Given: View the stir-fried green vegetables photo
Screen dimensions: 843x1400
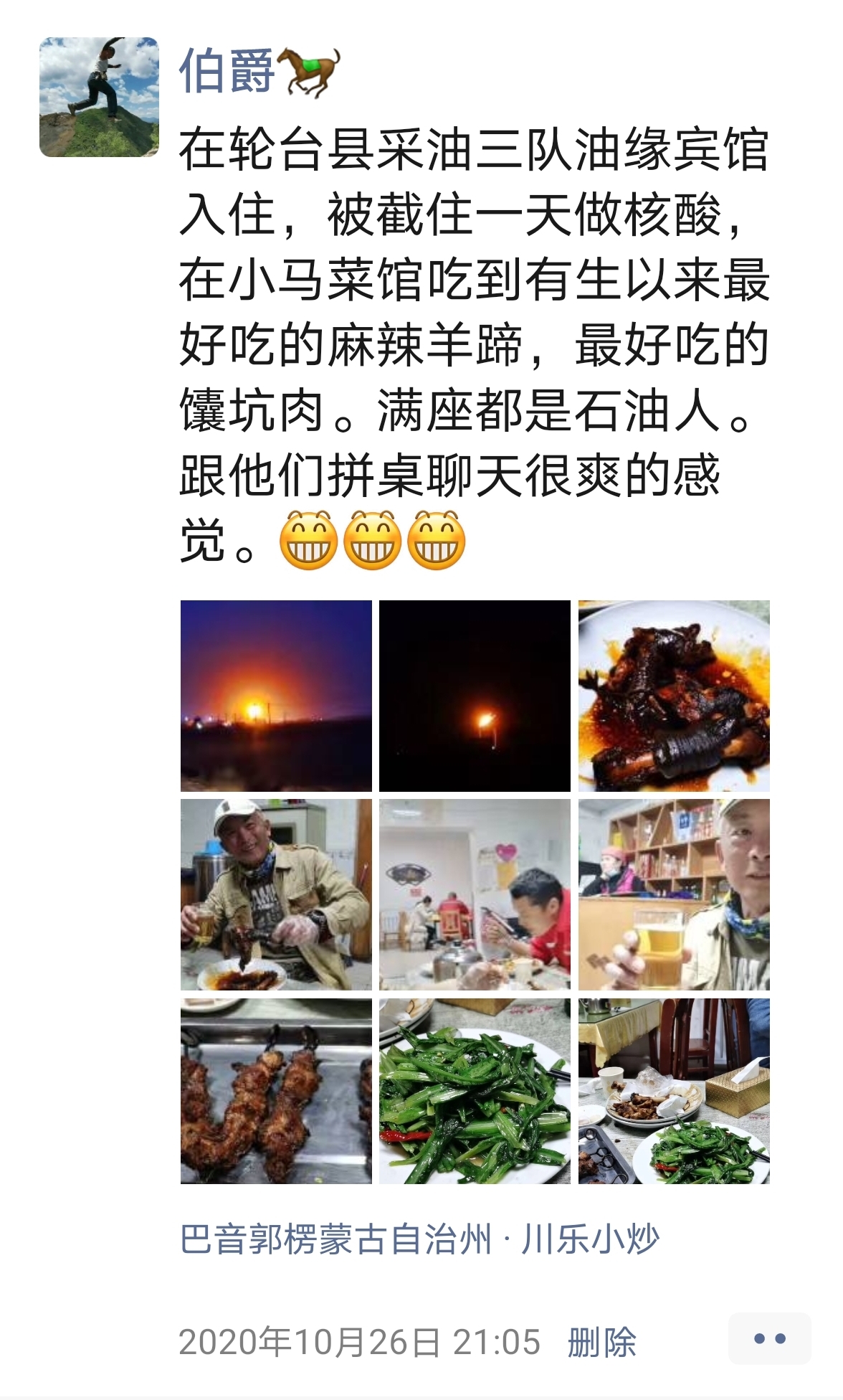Looking at the screenshot, I should [x=475, y=1091].
